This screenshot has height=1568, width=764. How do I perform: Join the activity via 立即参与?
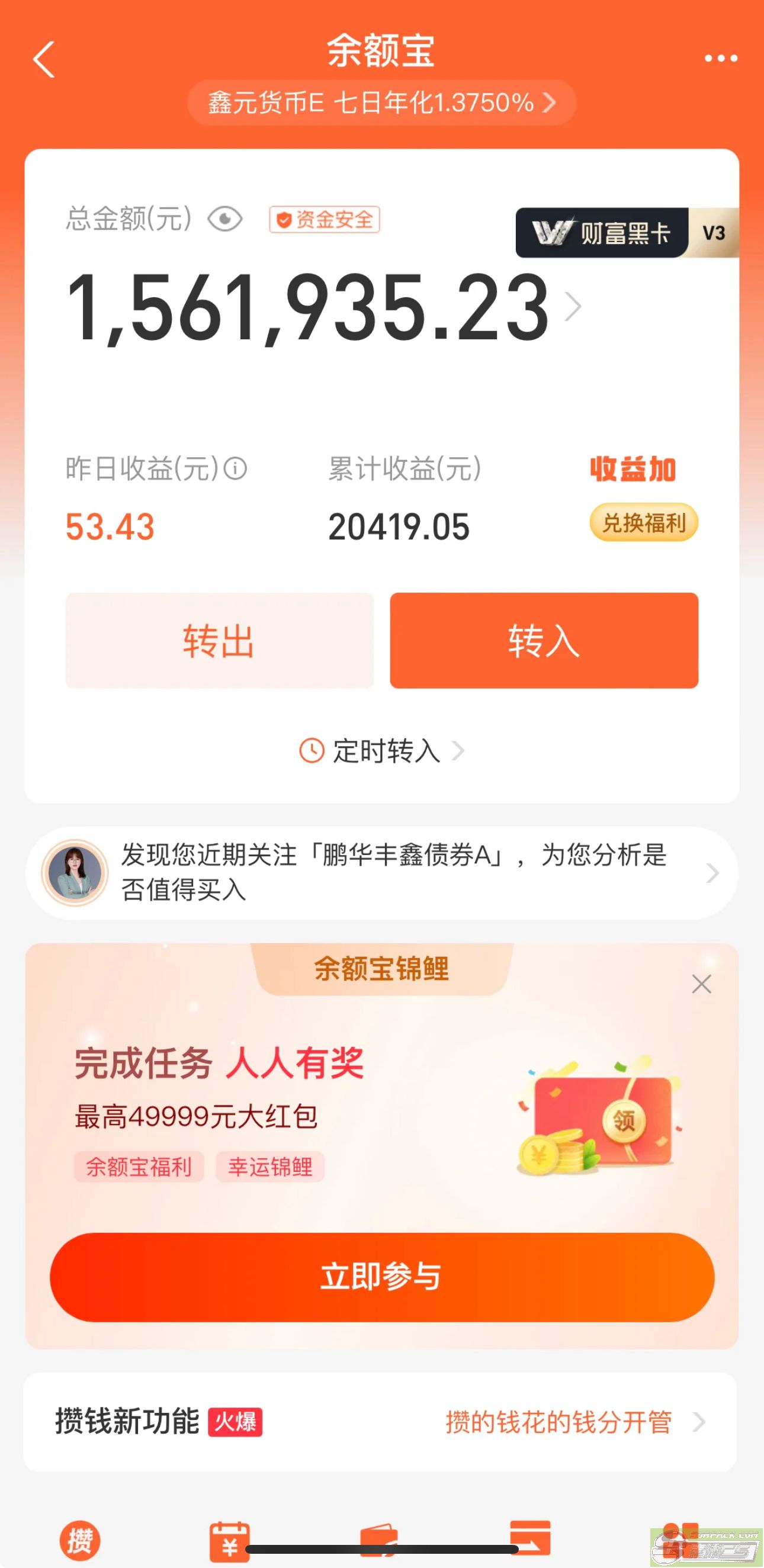click(381, 1277)
